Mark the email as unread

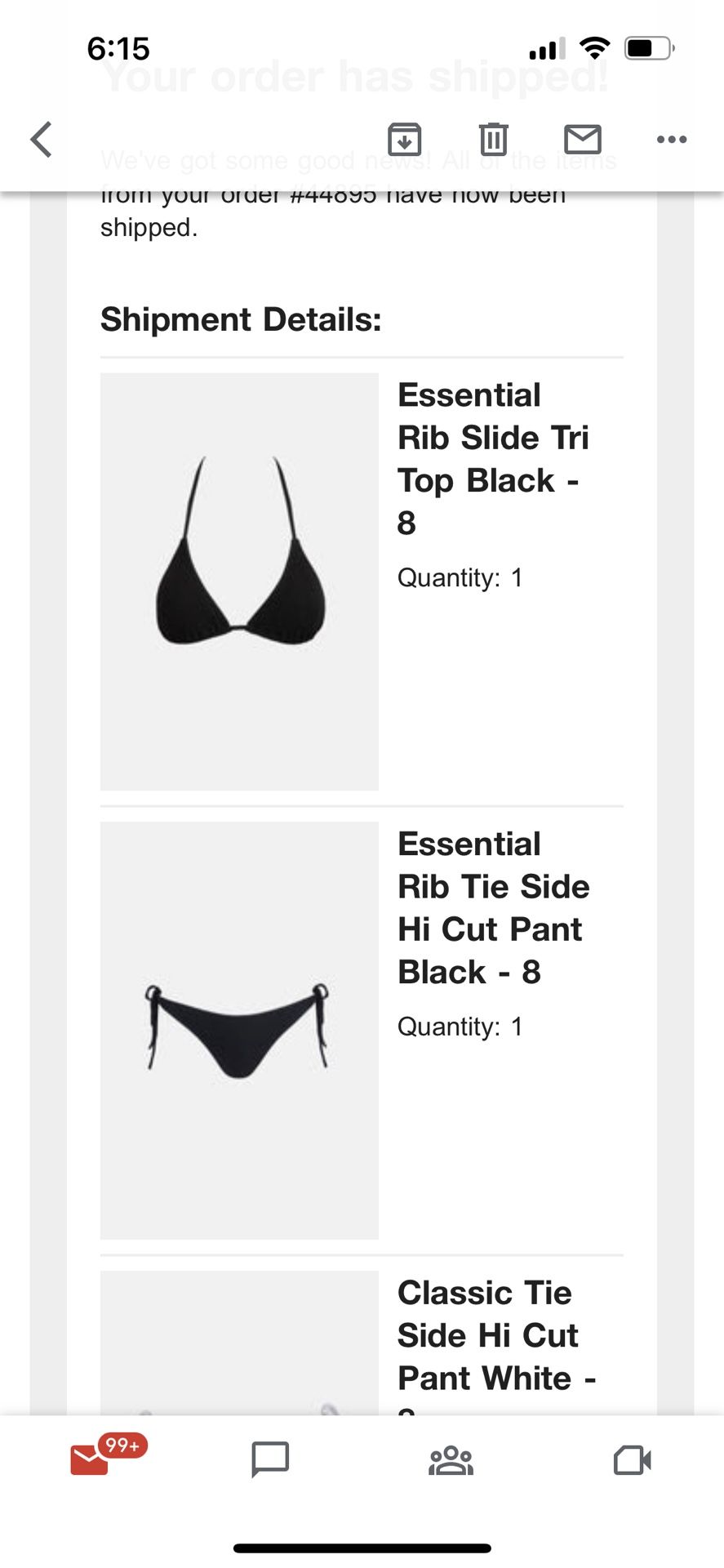coord(584,139)
